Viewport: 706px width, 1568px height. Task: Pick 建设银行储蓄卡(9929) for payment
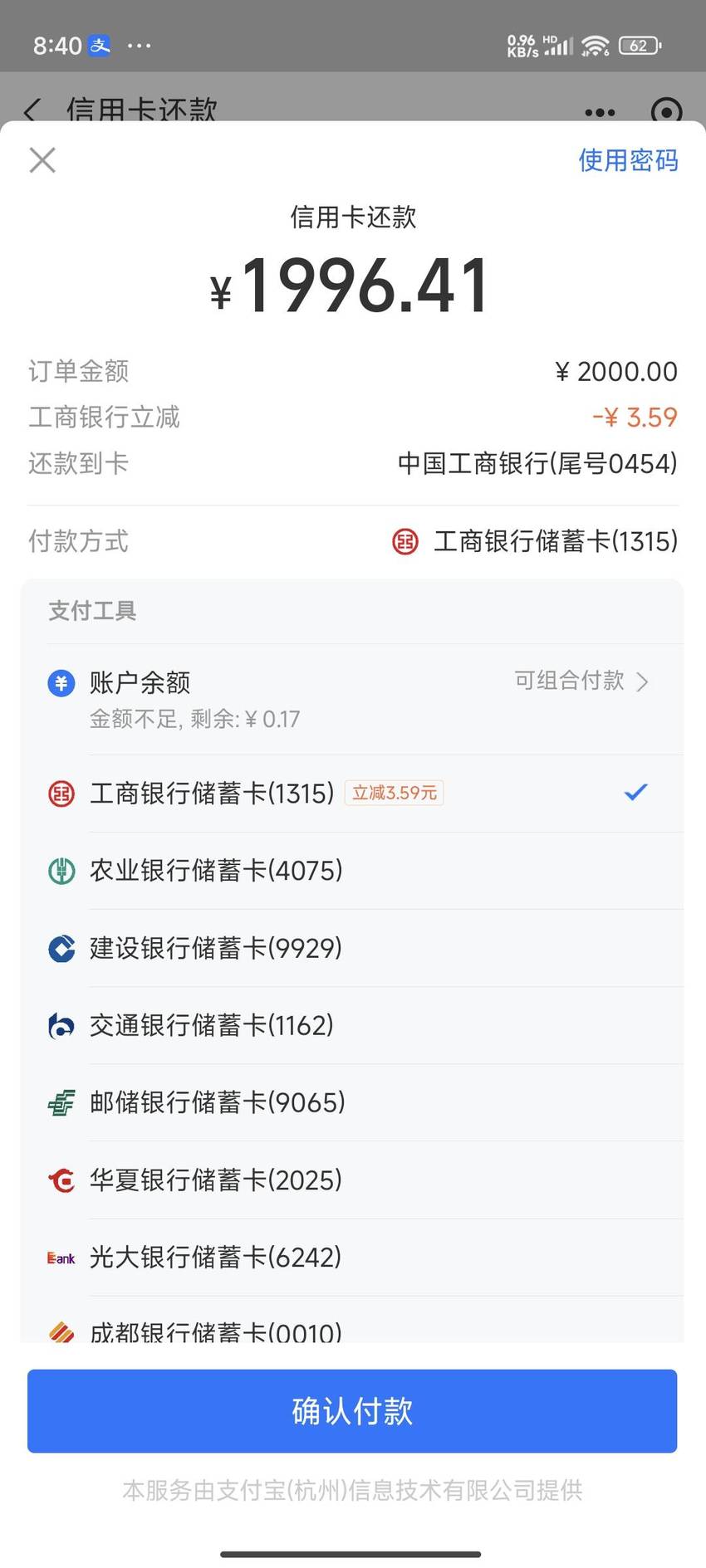pos(352,948)
